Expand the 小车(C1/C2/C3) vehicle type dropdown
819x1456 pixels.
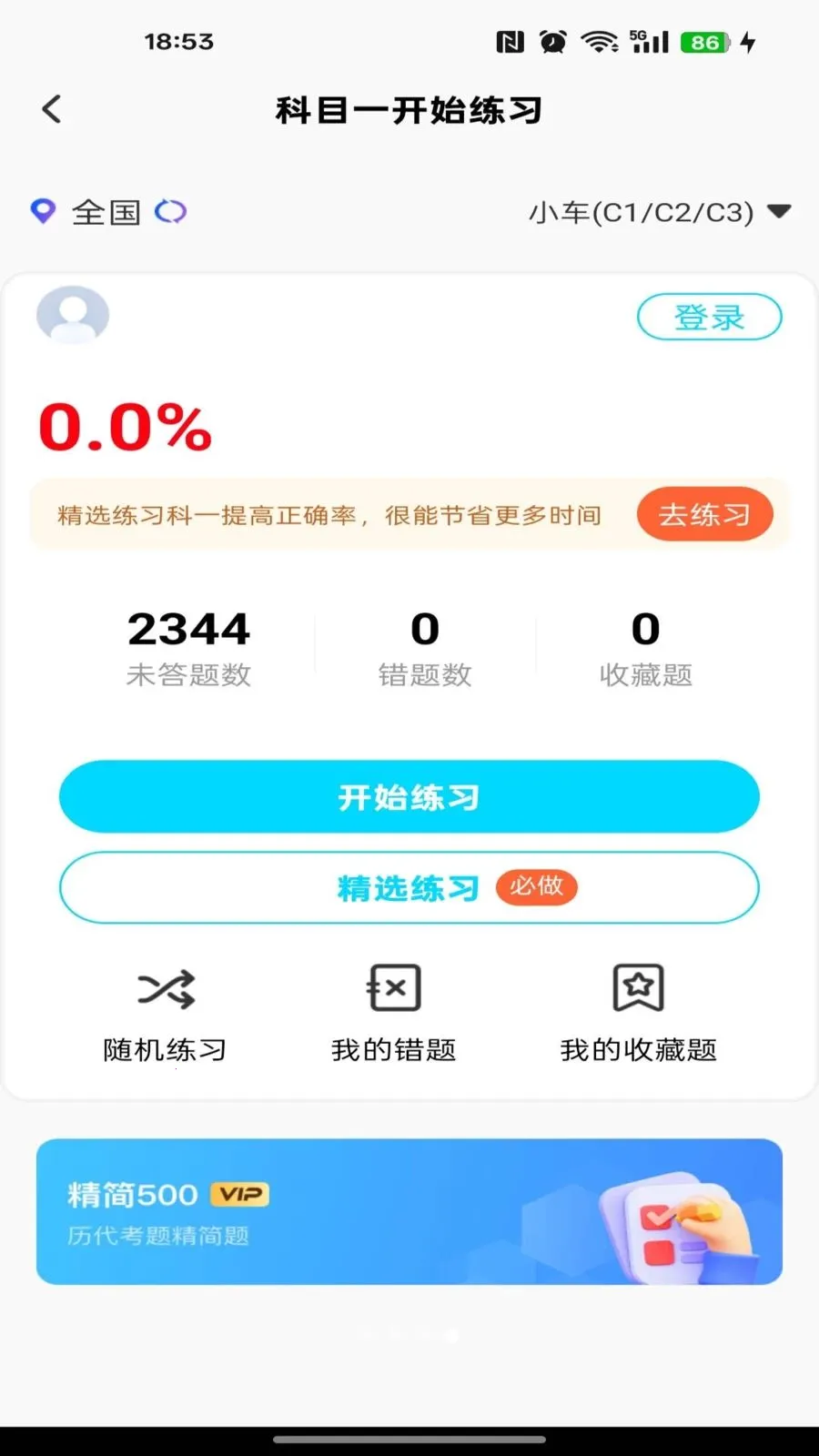pyautogui.click(x=660, y=212)
